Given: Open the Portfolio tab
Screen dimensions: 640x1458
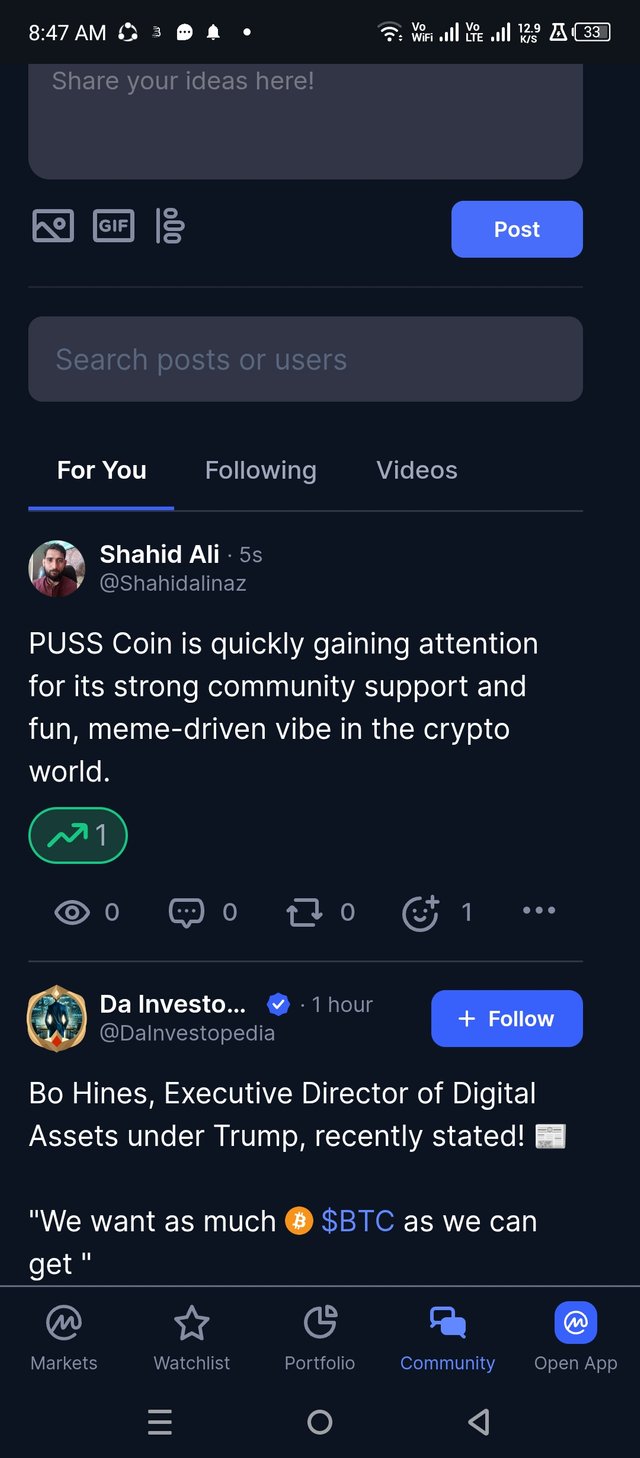Looking at the screenshot, I should pos(320,1338).
